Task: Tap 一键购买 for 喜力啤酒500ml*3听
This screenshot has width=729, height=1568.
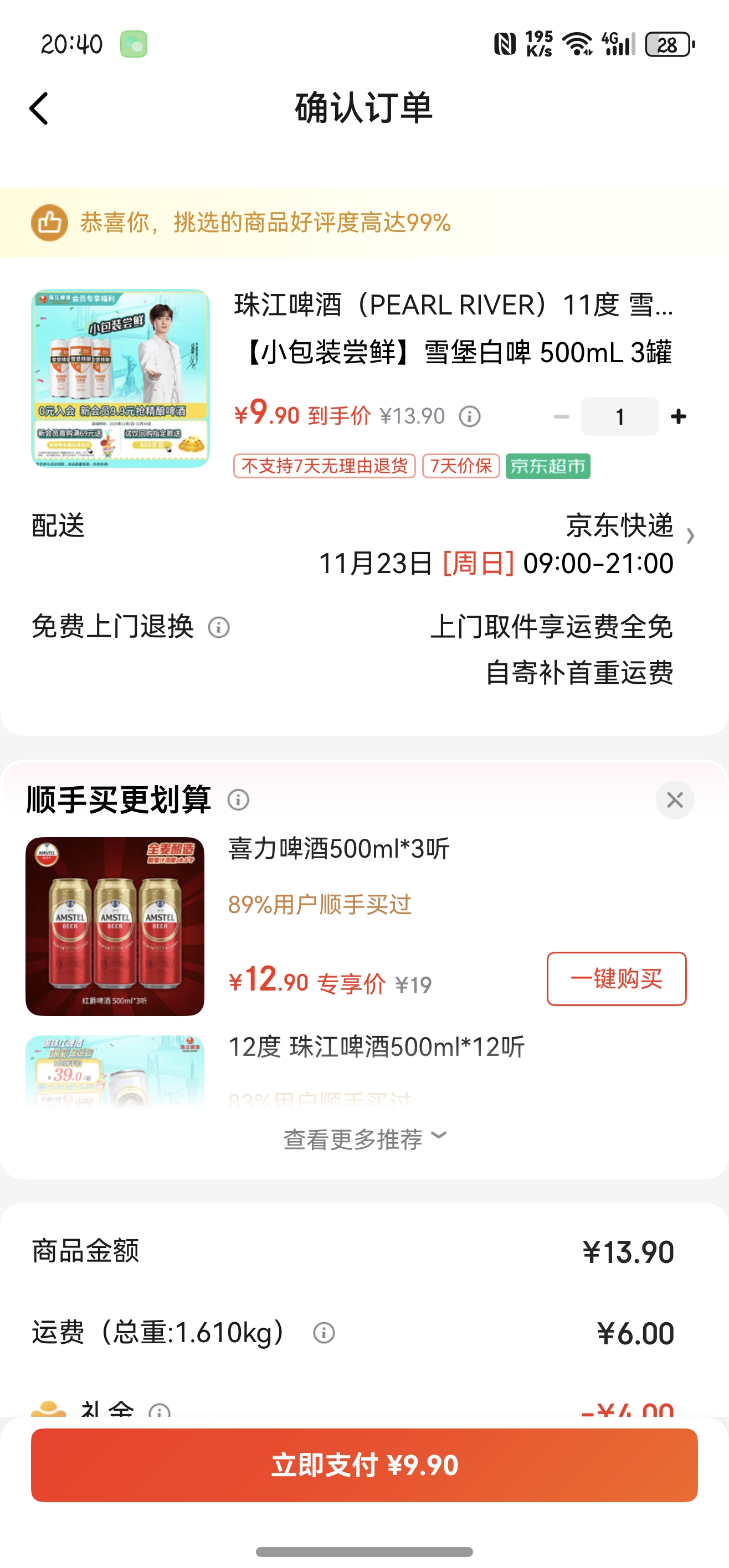Action: pyautogui.click(x=616, y=979)
